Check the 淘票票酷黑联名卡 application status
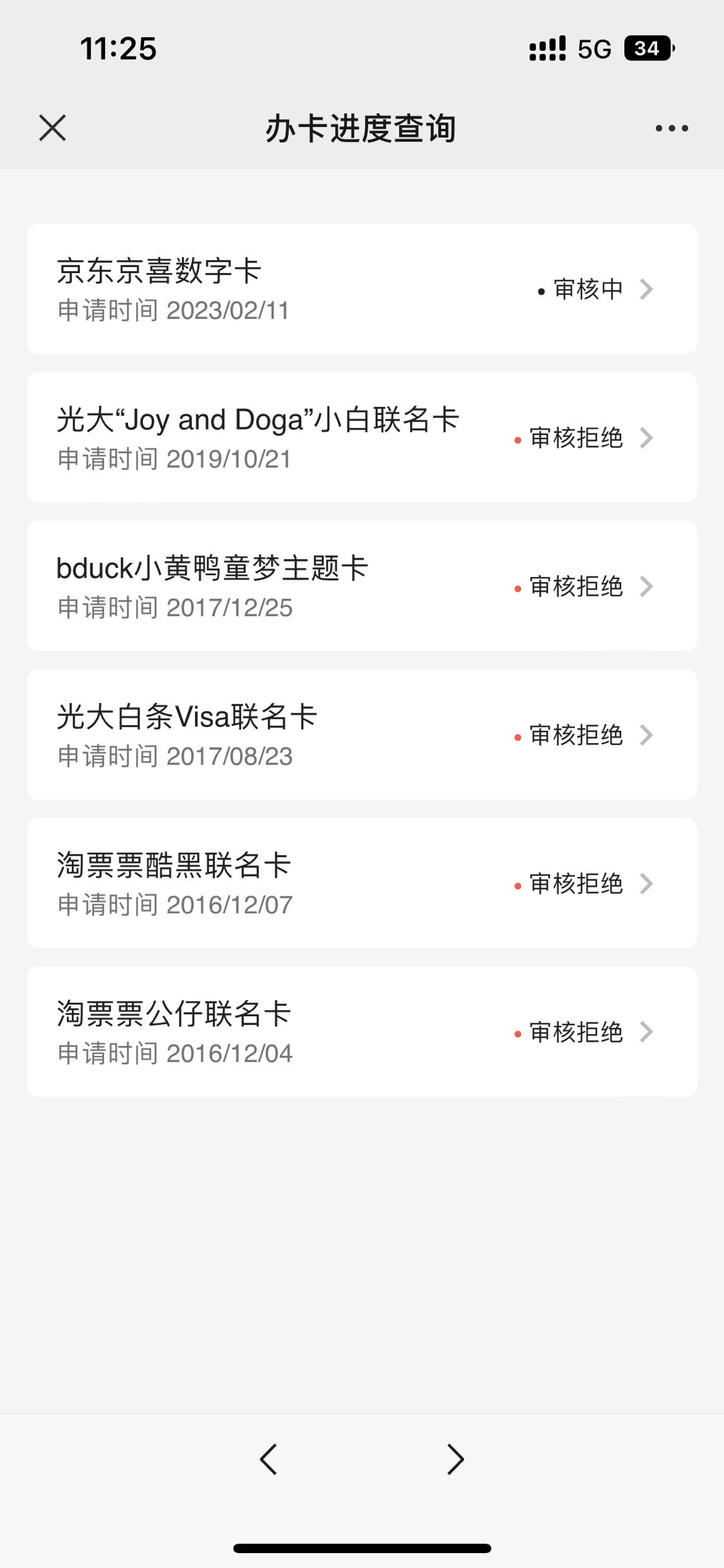Screen dimensions: 724x1568 click(x=362, y=883)
